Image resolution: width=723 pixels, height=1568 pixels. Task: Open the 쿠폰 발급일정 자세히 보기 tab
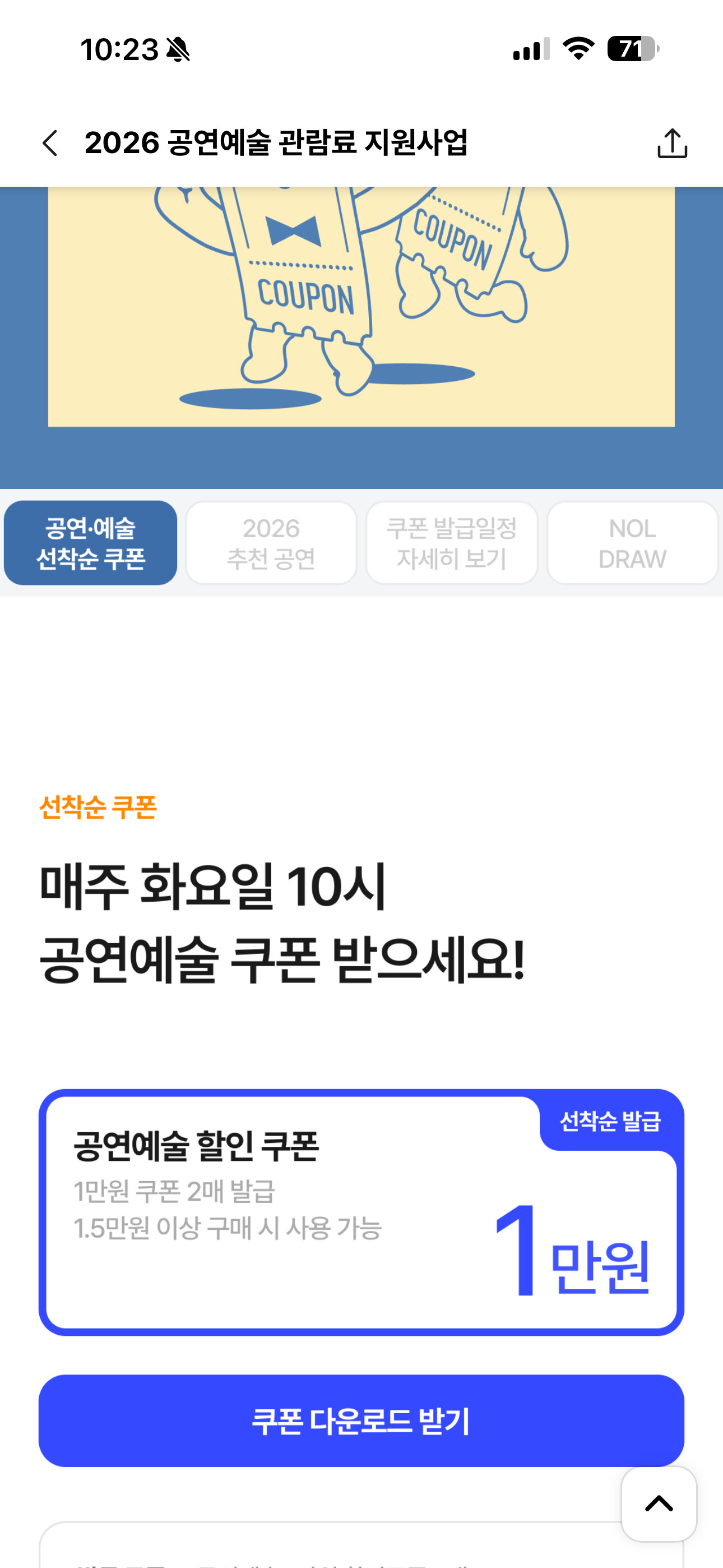point(452,543)
